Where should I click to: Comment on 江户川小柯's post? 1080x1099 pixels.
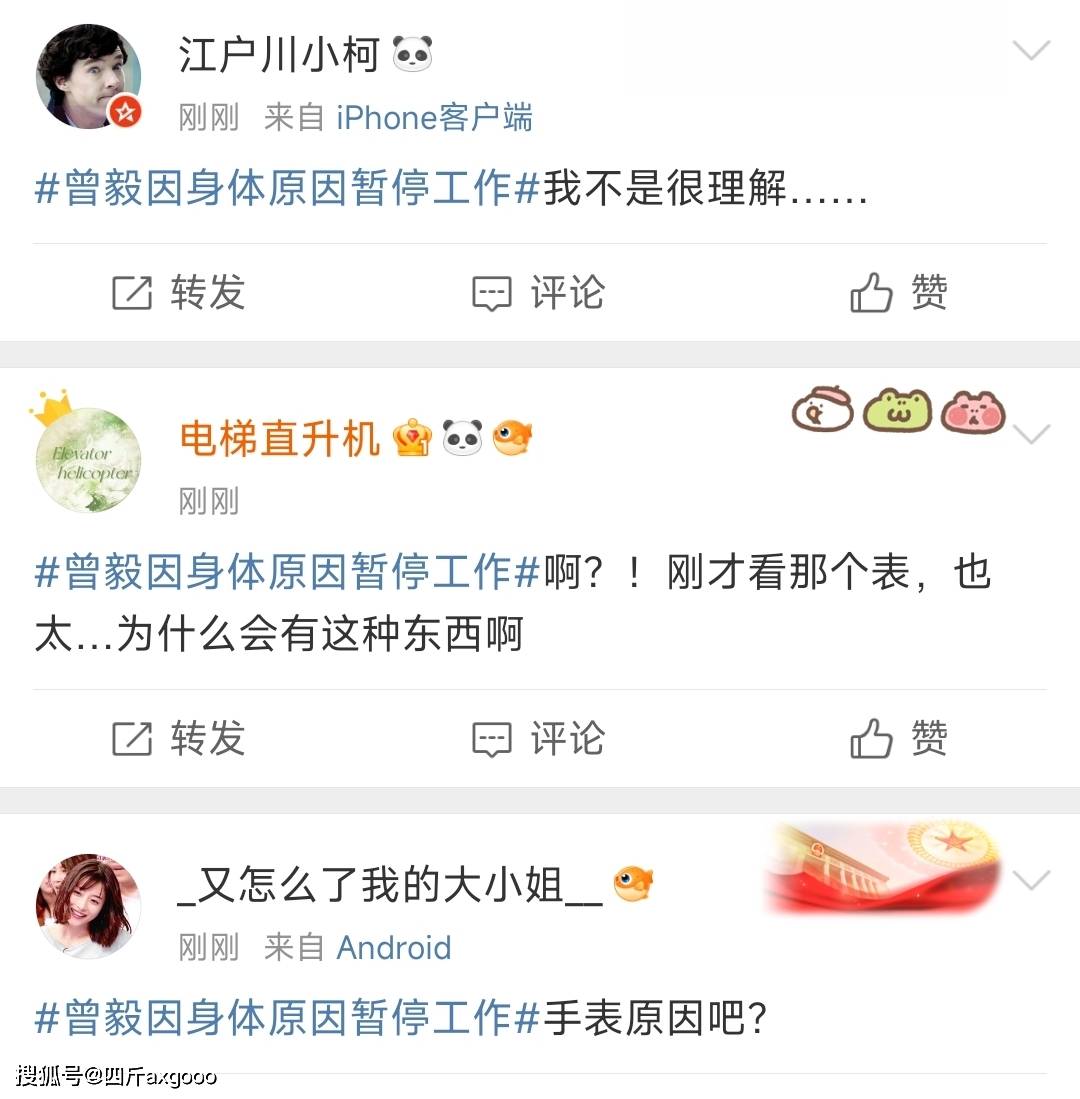click(x=539, y=293)
